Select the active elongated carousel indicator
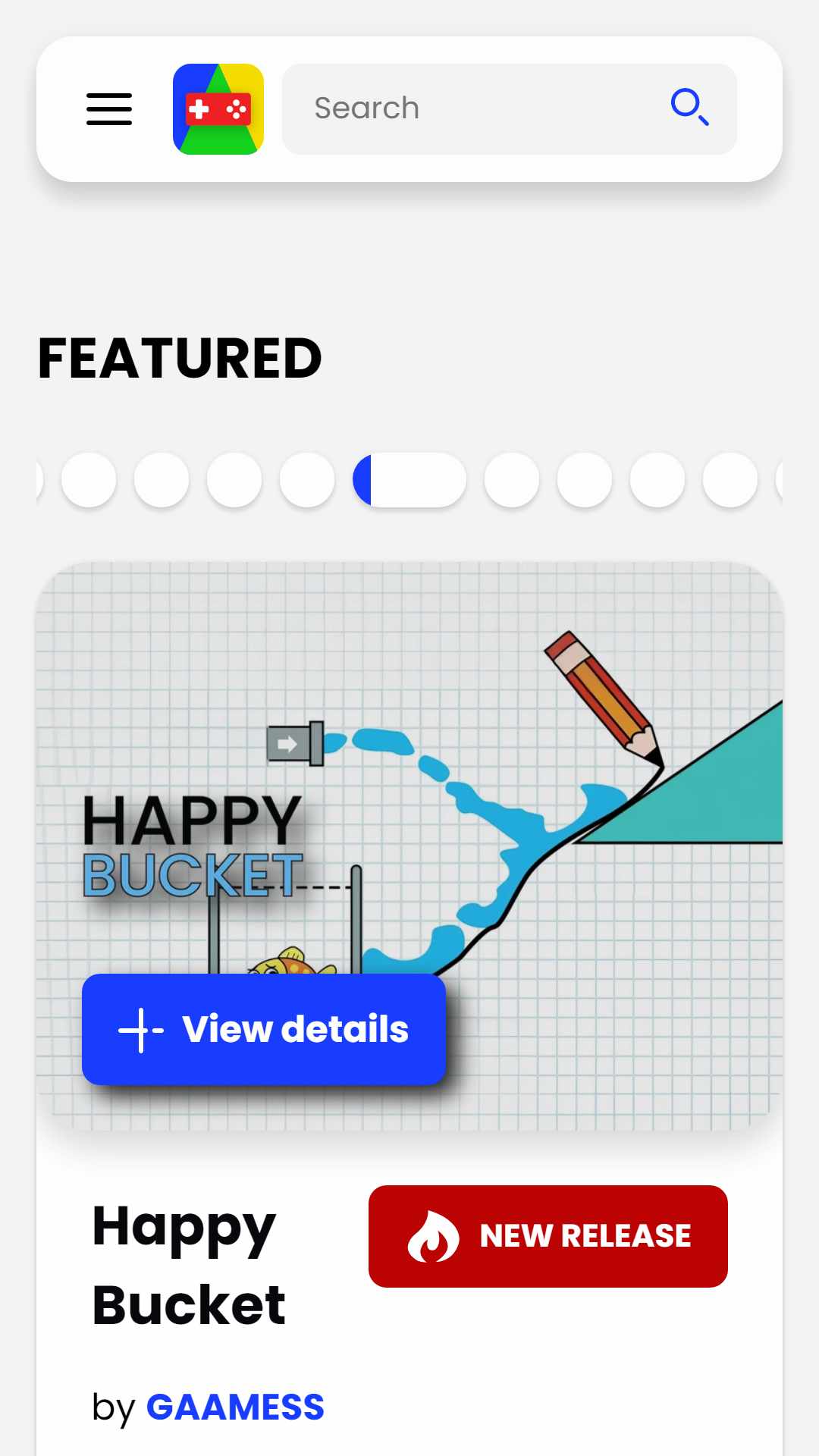 coord(409,480)
